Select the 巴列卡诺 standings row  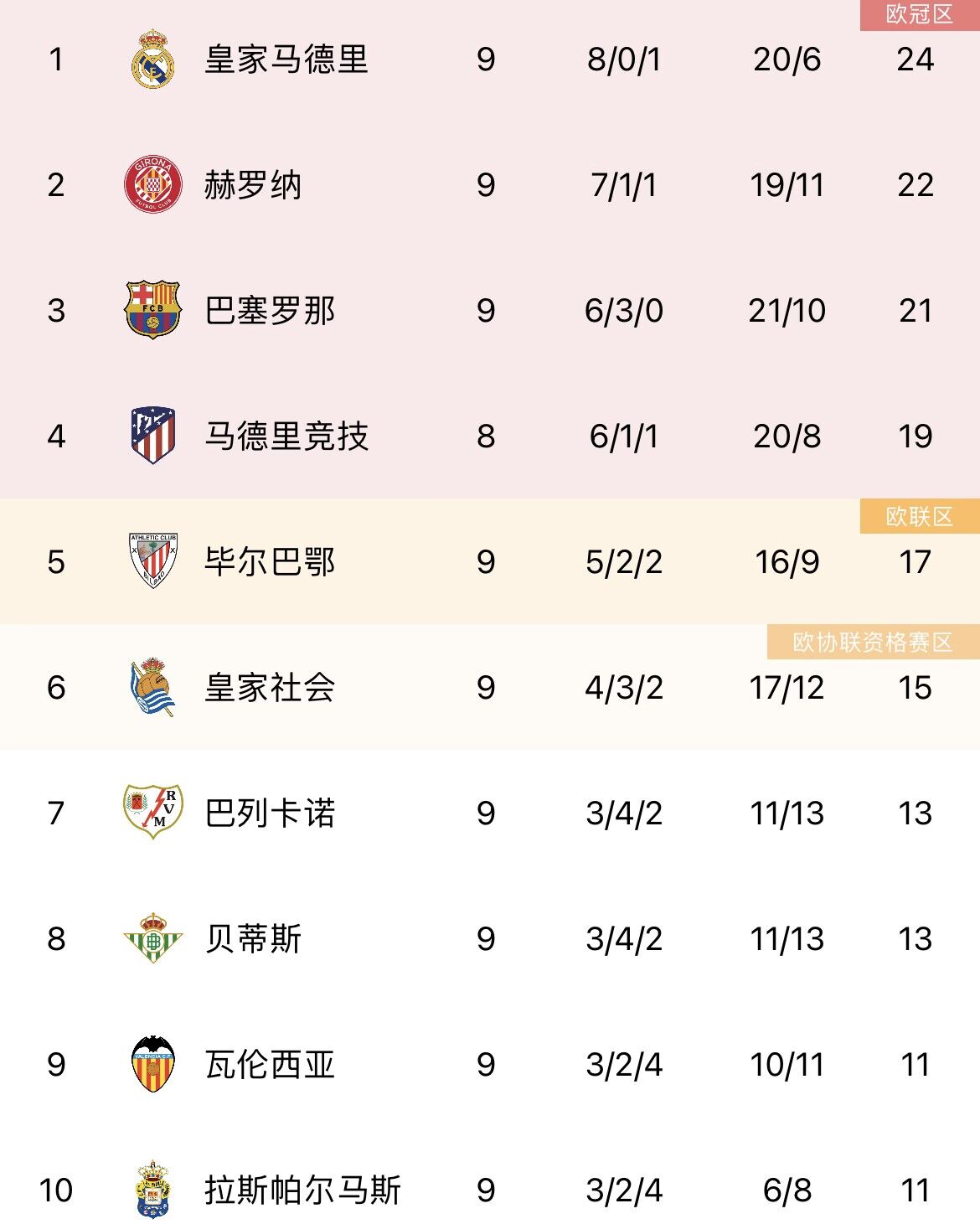pyautogui.click(x=270, y=813)
